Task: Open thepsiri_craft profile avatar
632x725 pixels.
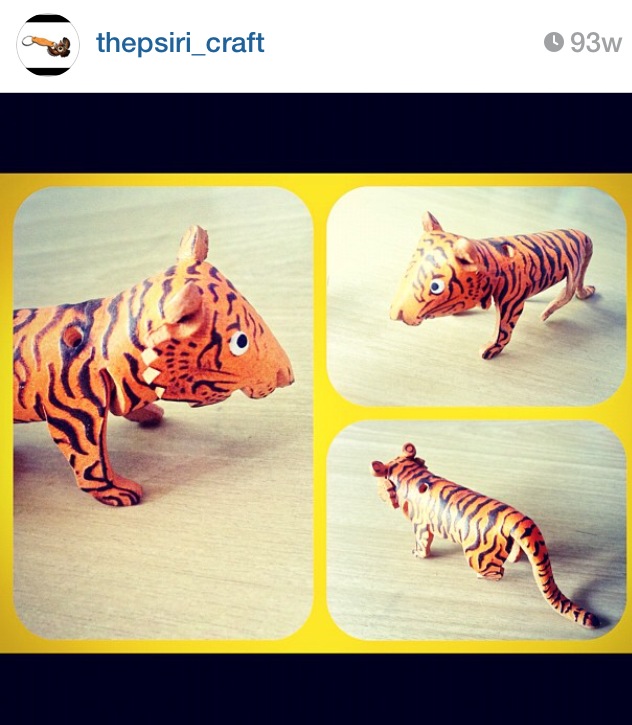Action: pyautogui.click(x=48, y=45)
